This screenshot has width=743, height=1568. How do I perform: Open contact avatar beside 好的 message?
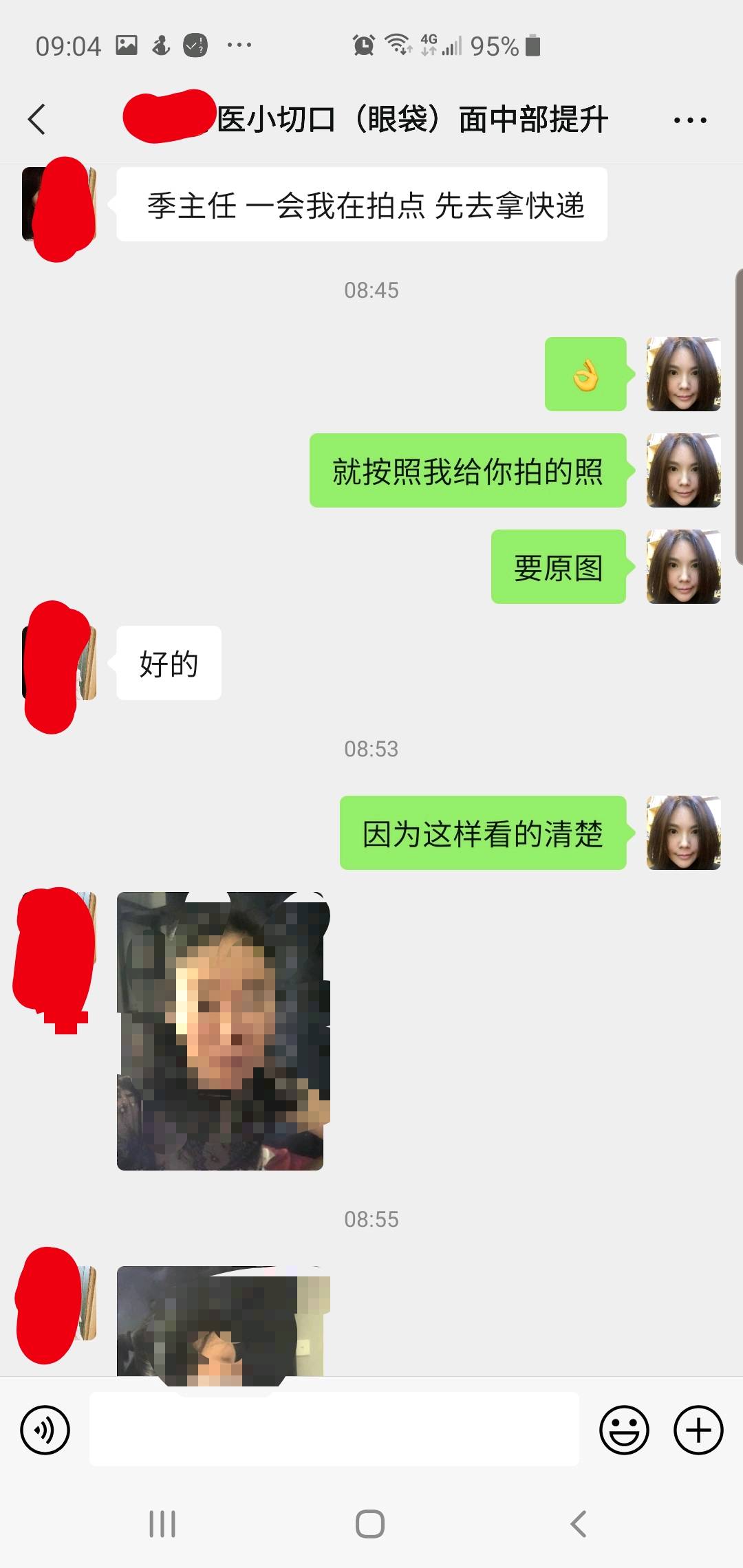tap(59, 664)
